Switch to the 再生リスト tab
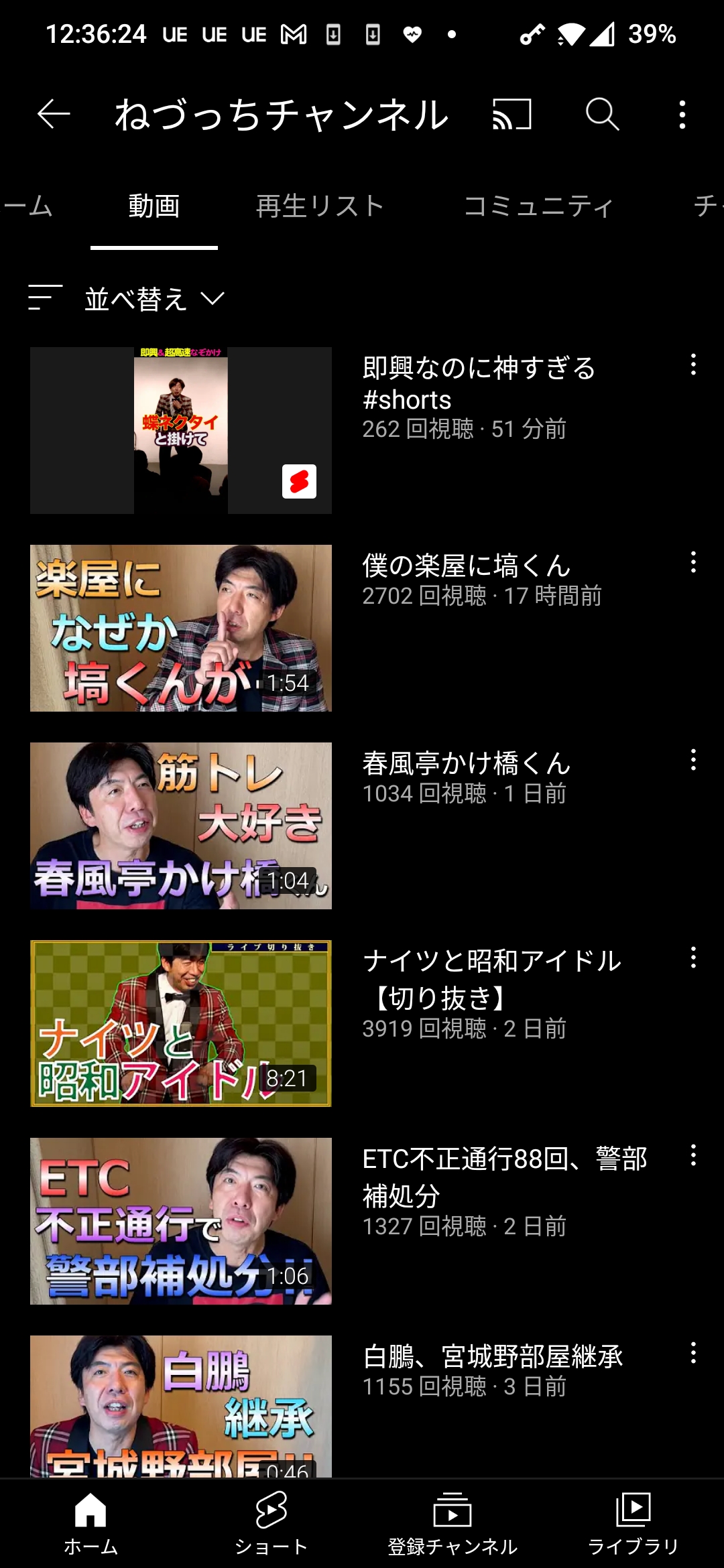This screenshot has width=724, height=1568. coord(320,206)
